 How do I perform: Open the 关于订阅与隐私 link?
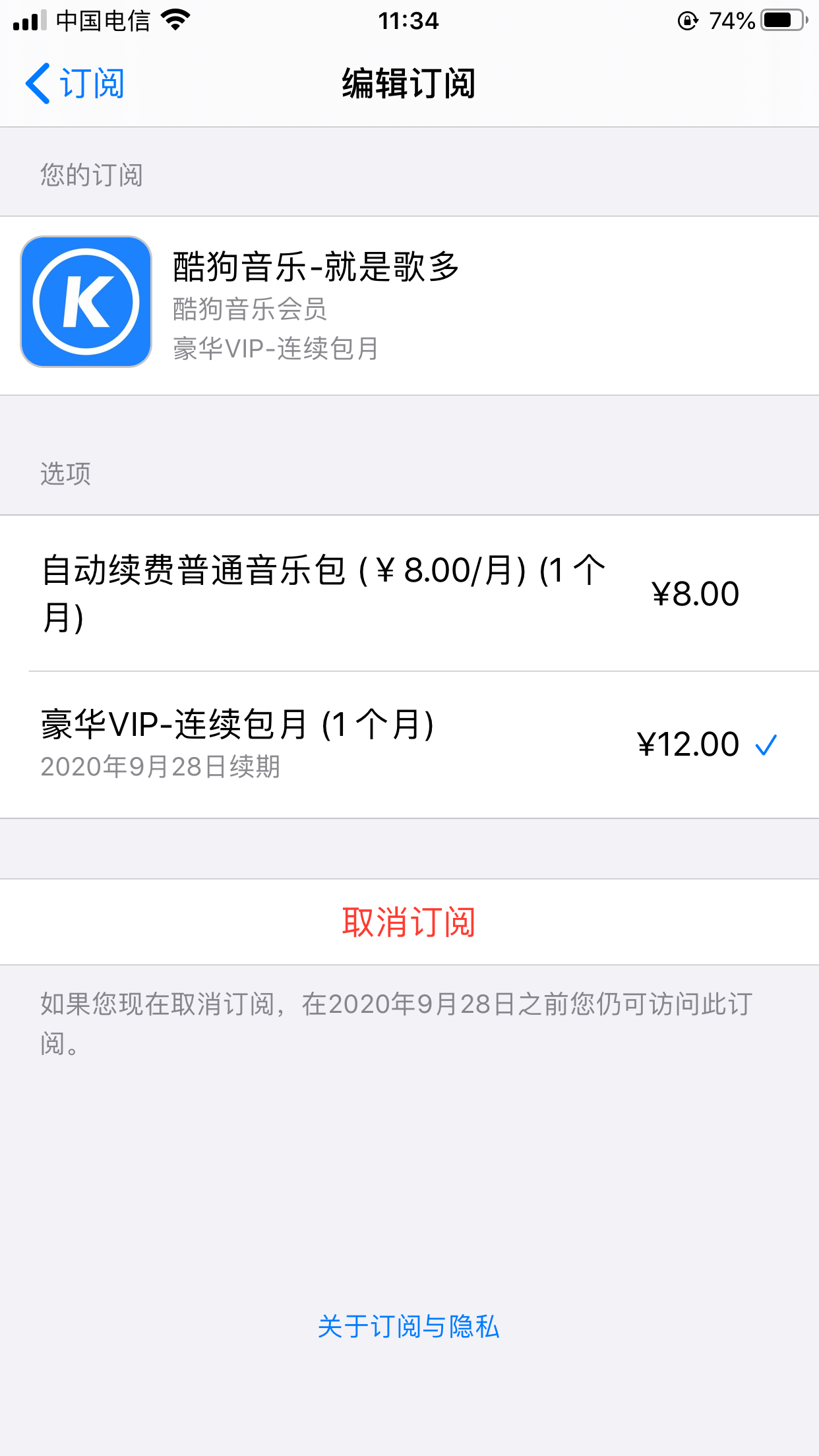pos(409,1327)
